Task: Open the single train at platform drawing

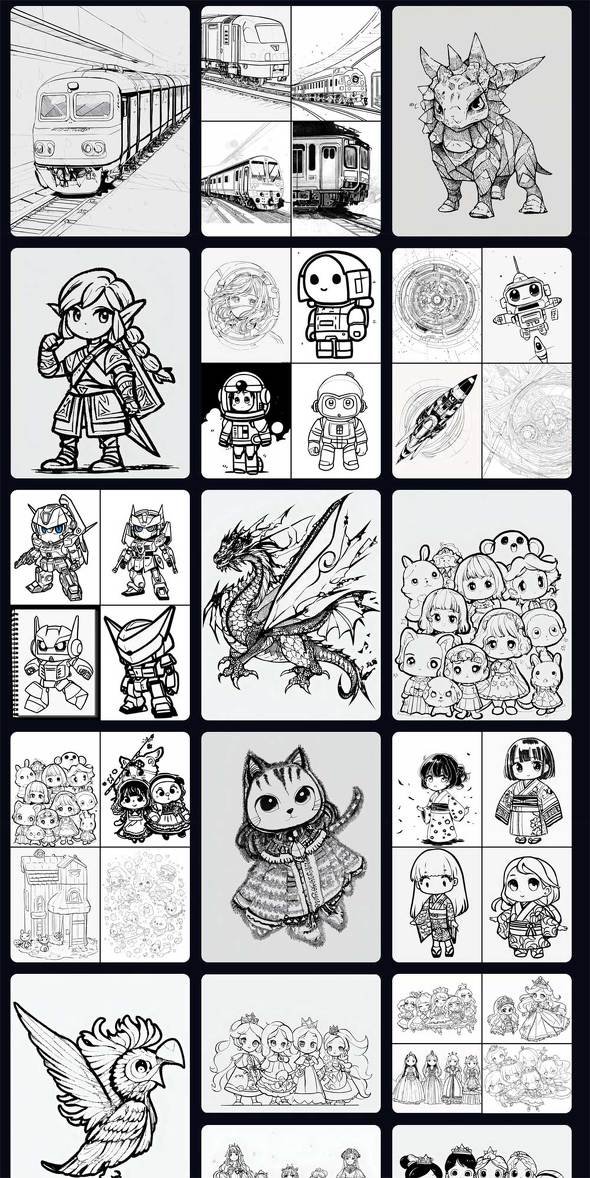Action: coord(100,121)
